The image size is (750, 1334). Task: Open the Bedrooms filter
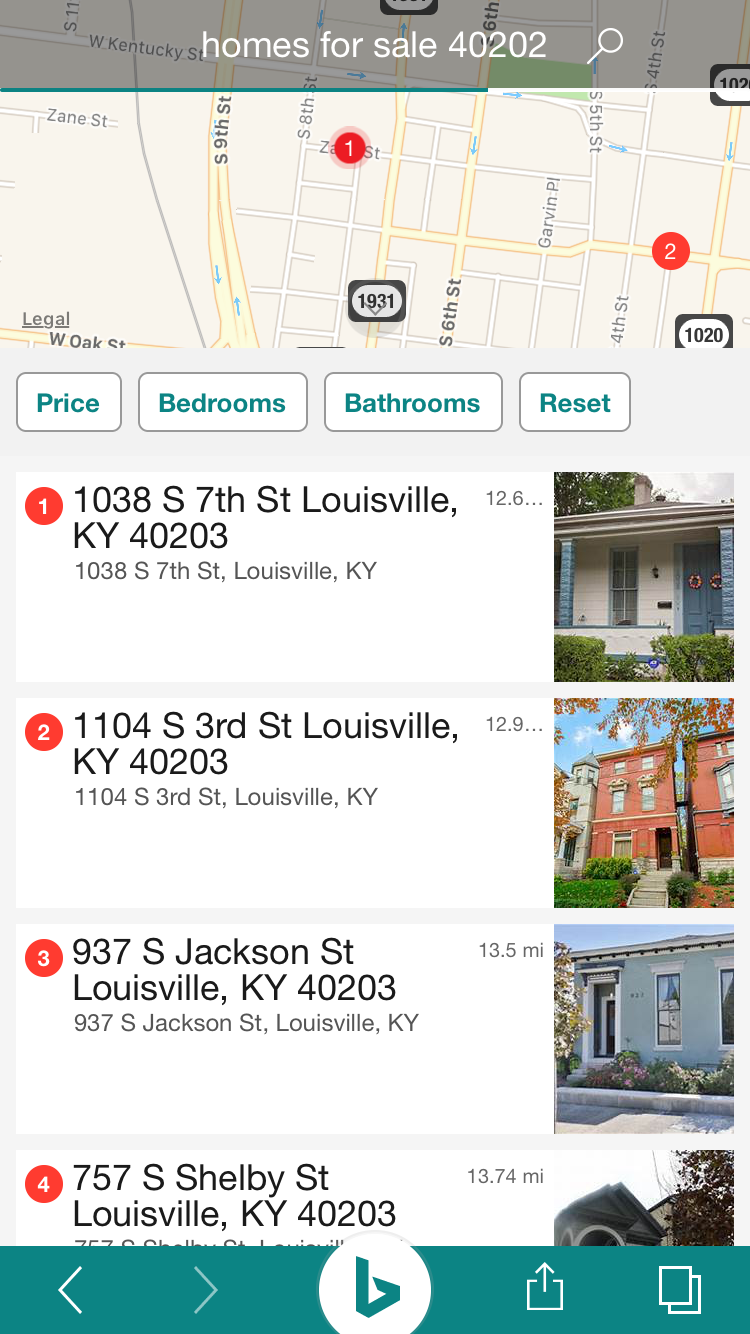(x=222, y=402)
